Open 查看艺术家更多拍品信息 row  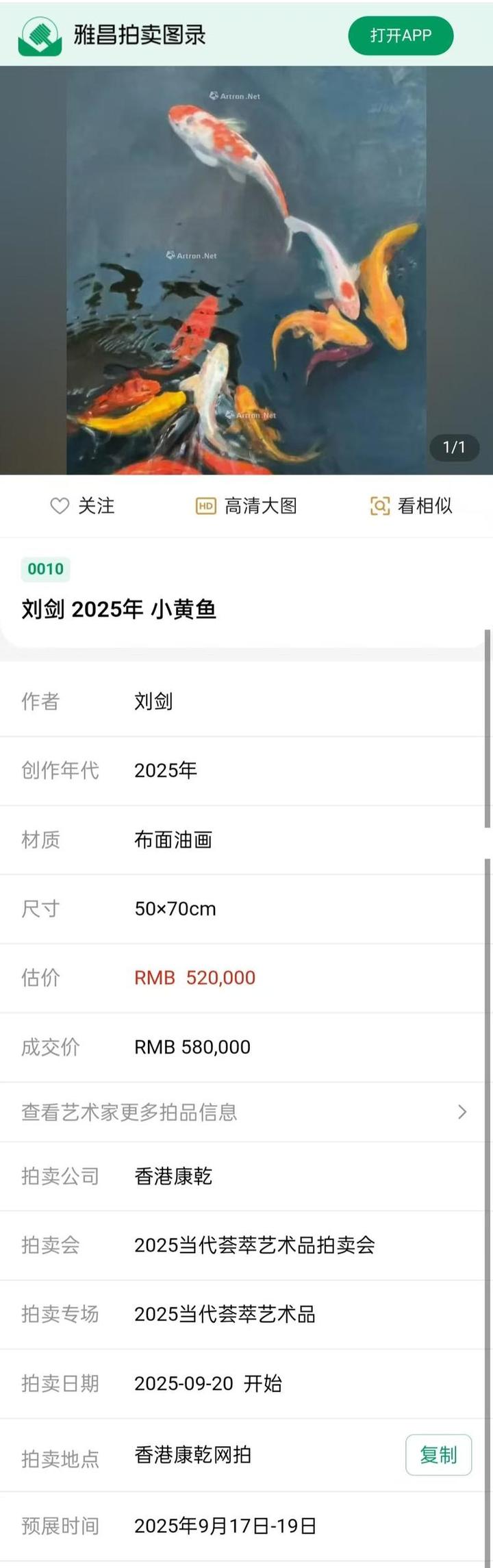click(x=244, y=1112)
